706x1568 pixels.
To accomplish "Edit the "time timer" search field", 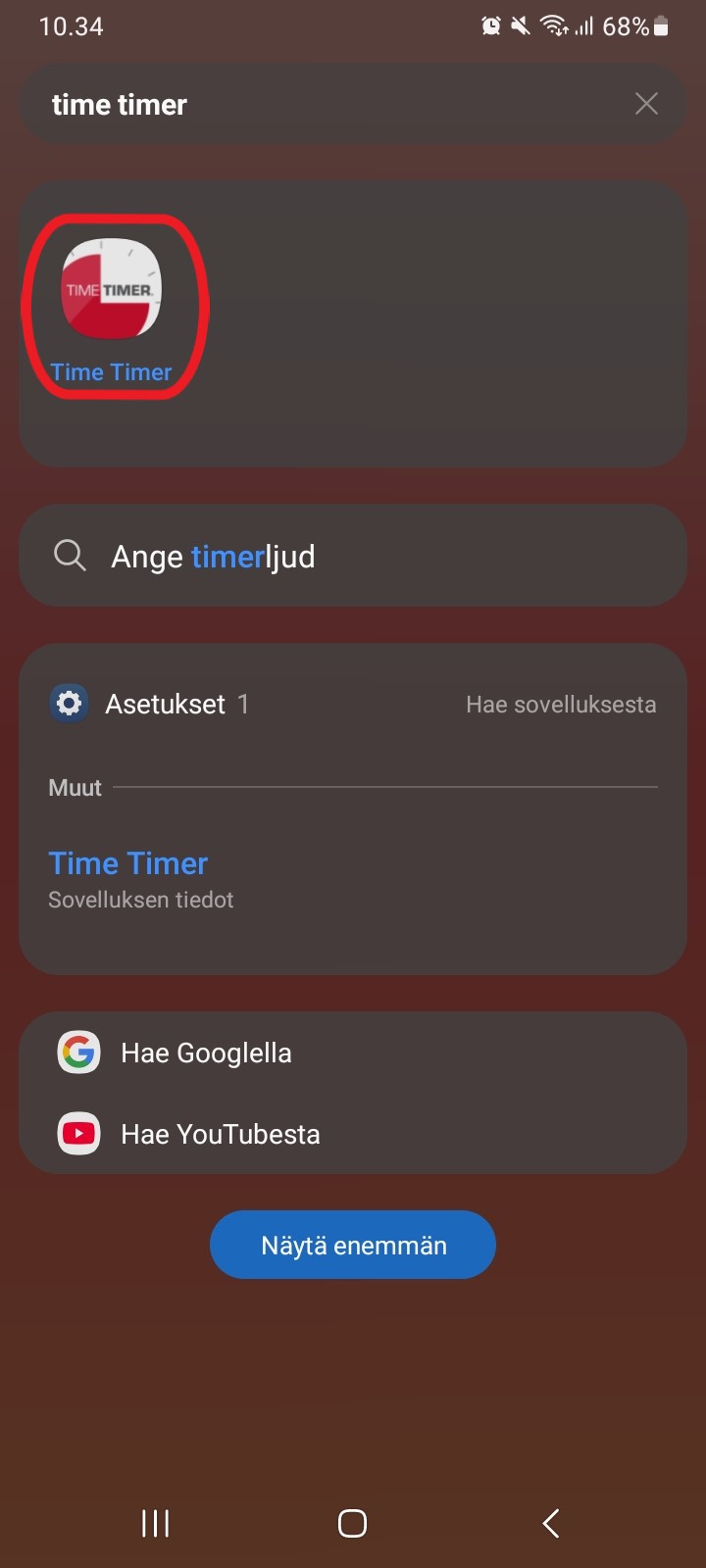I will tap(324, 104).
